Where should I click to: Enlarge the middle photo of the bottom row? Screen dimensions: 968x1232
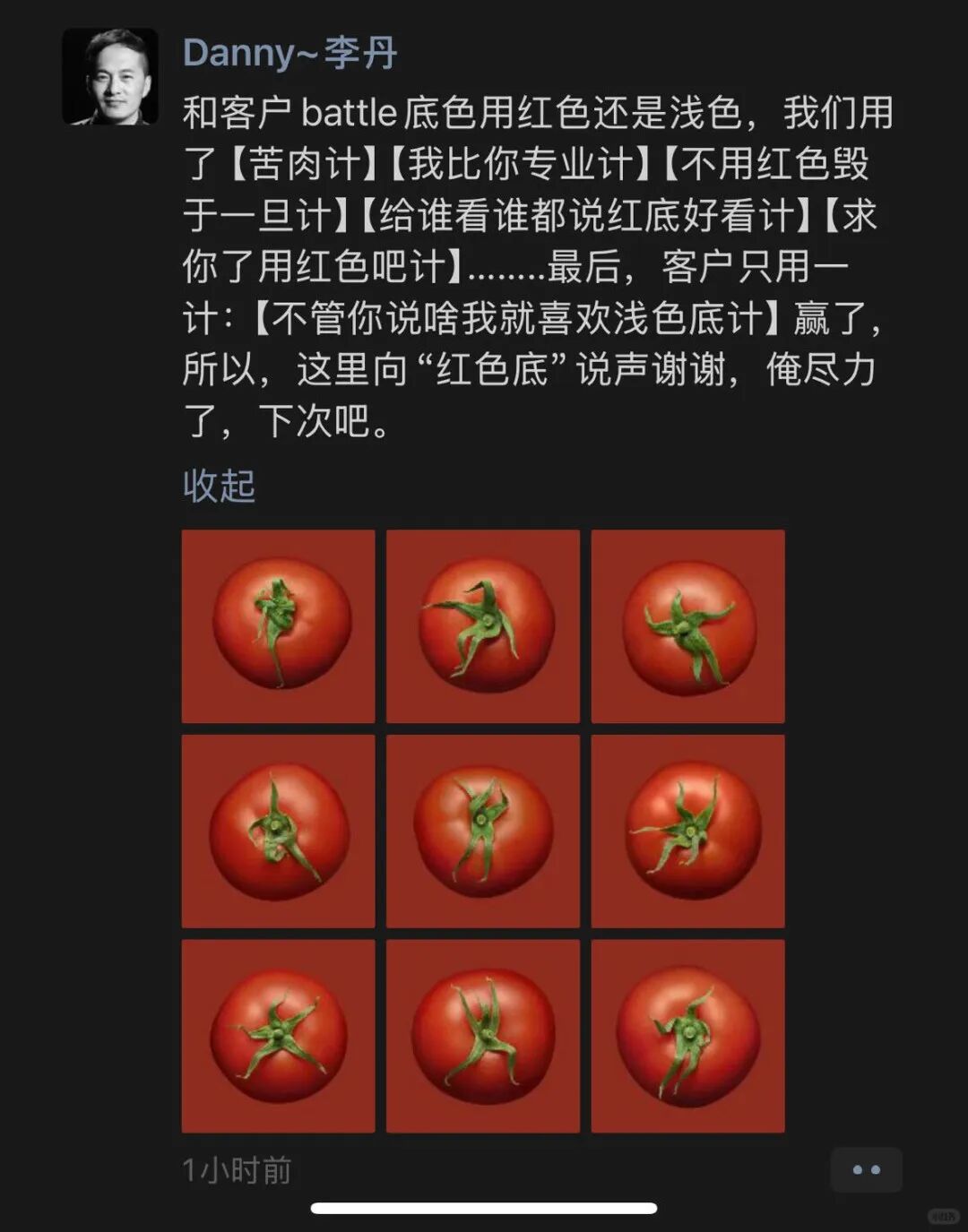point(483,1036)
